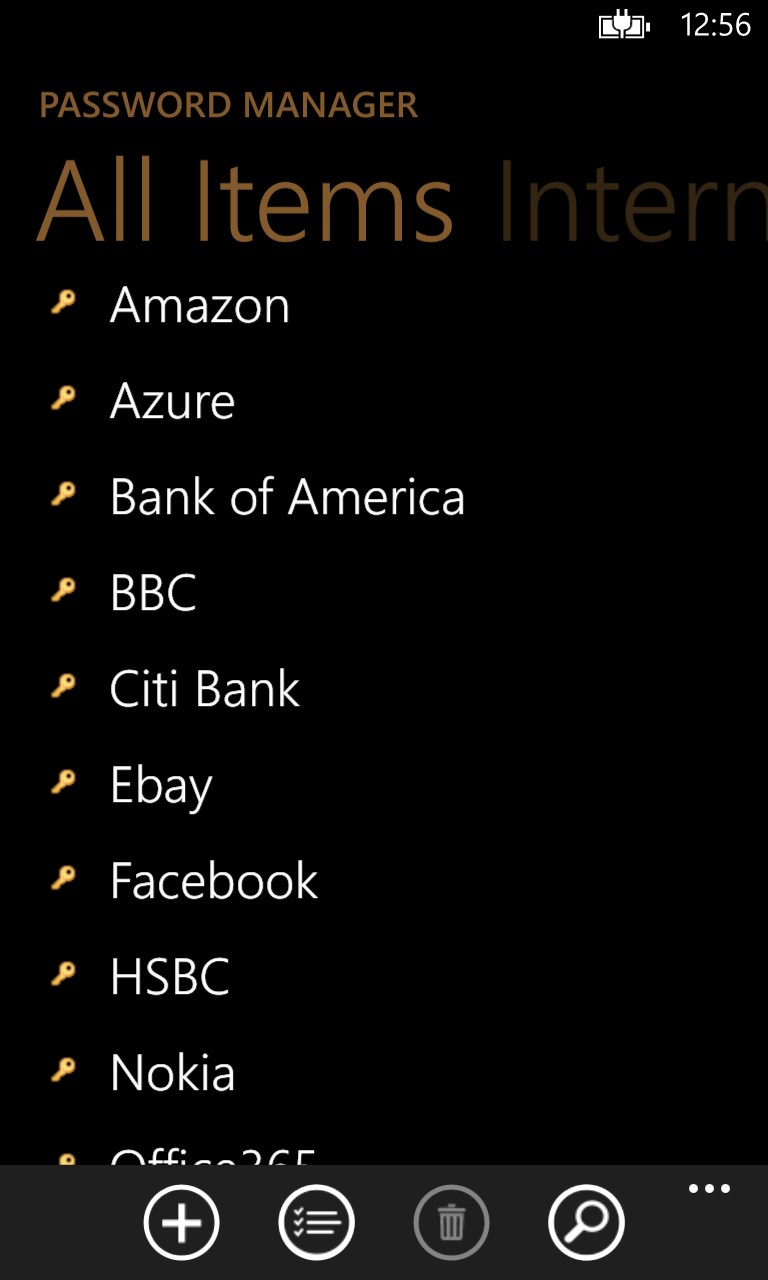Open the multi-select list icon
This screenshot has height=1280, width=768.
coord(316,1222)
